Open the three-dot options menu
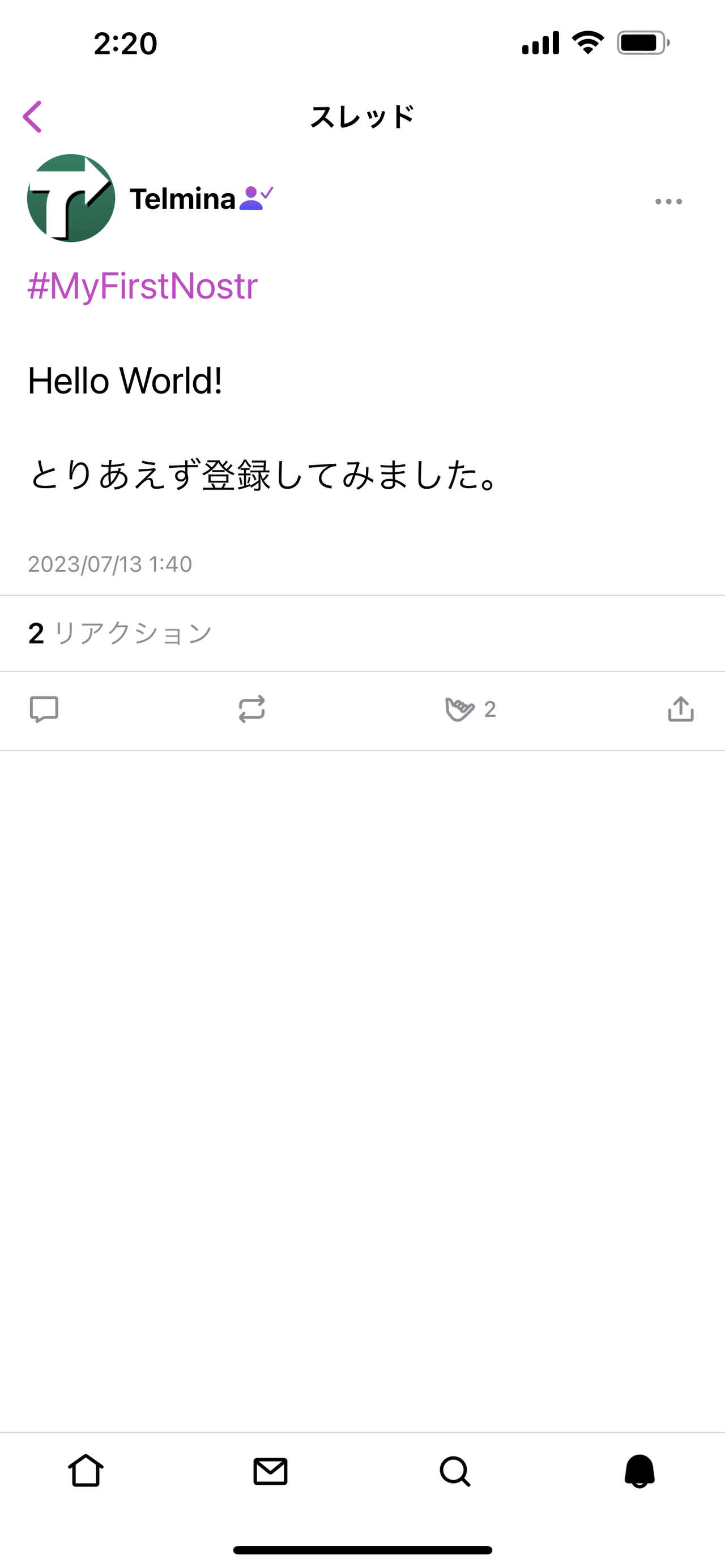The height and width of the screenshot is (1568, 725). 668,201
